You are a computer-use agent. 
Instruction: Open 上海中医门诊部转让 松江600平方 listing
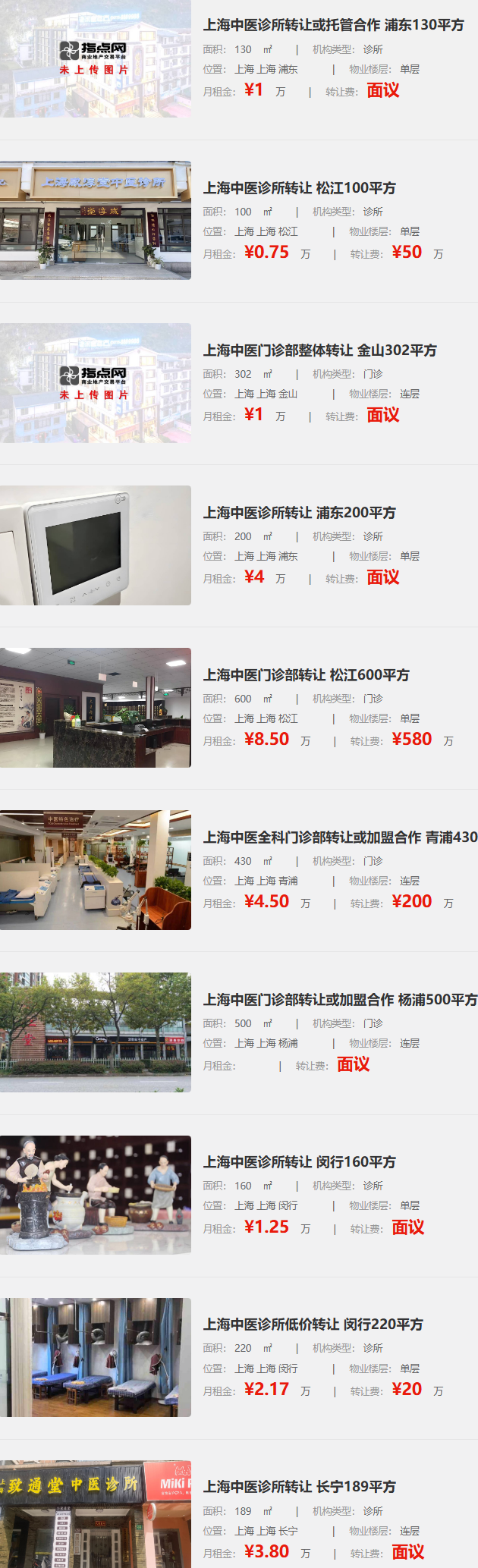306,674
